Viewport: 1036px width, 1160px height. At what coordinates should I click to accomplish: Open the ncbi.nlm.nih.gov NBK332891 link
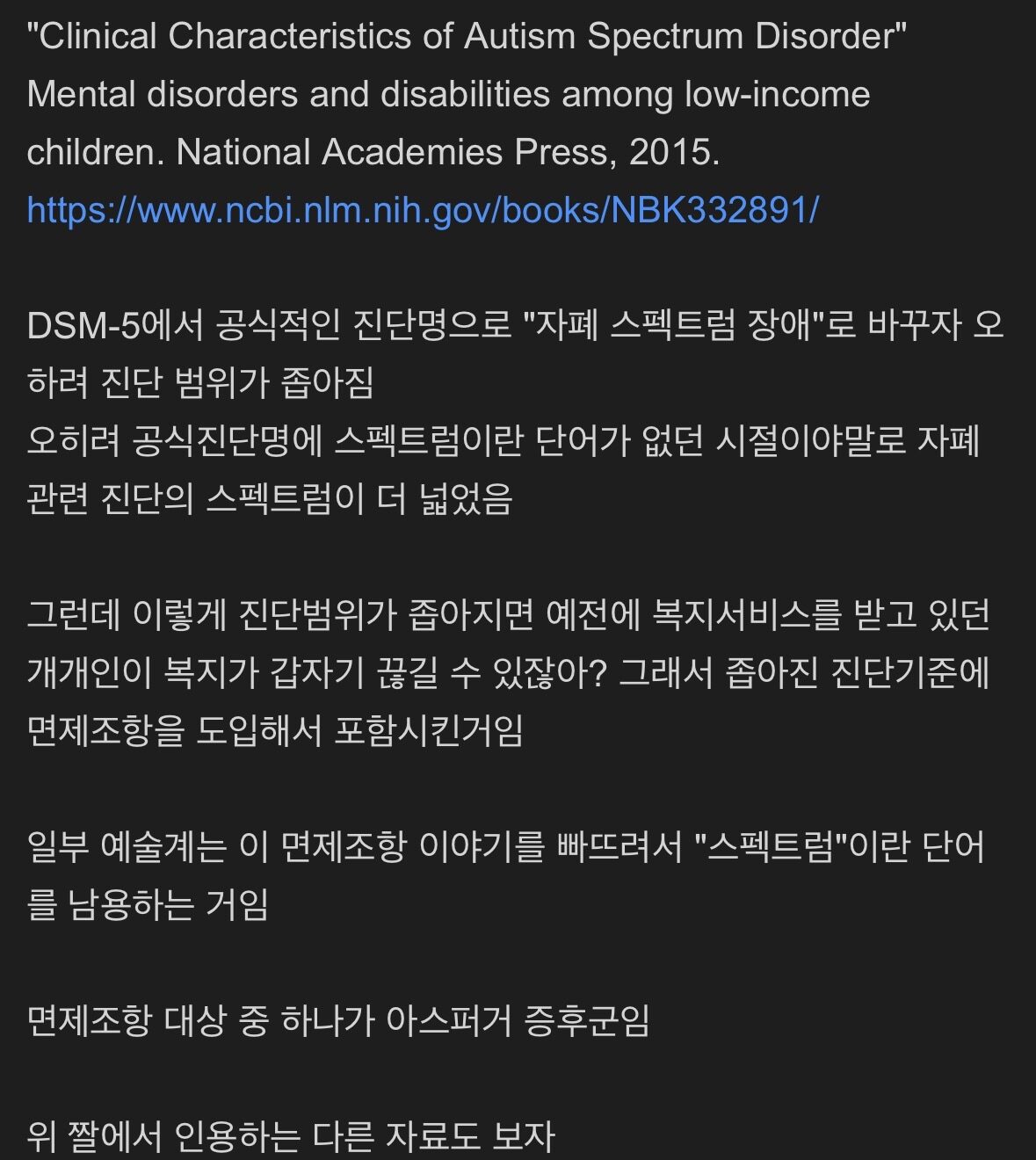[x=423, y=210]
